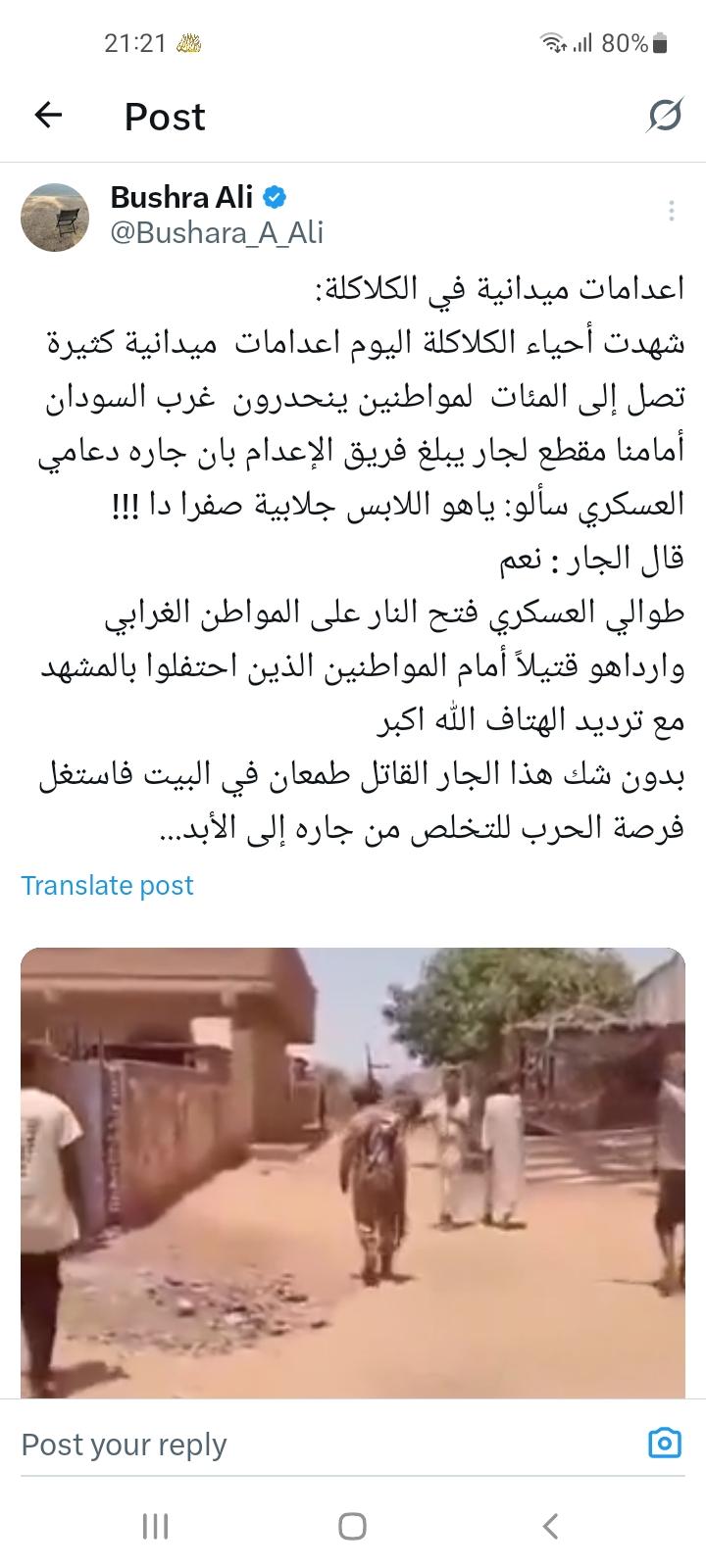Go back from the Post screen
This screenshot has width=706, height=1568.
pyautogui.click(x=48, y=116)
